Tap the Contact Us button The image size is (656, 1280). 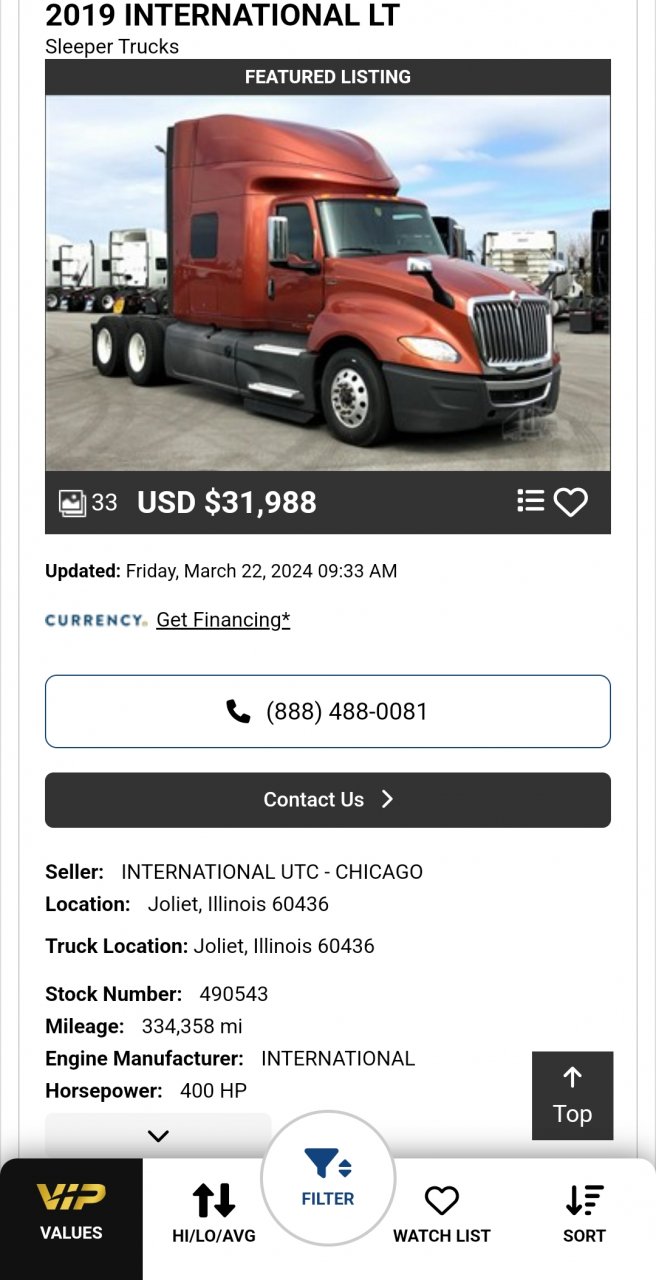(x=327, y=800)
